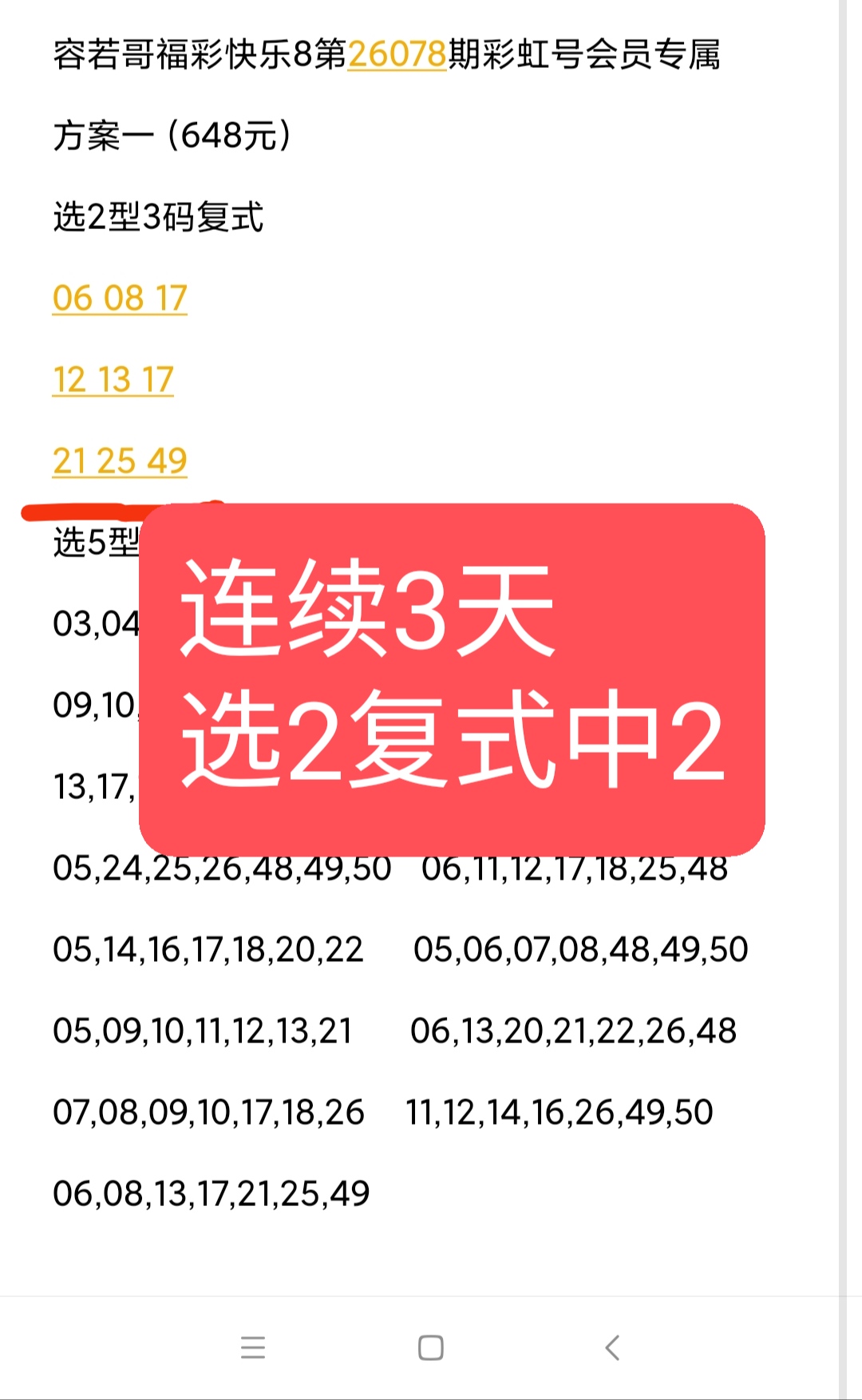This screenshot has height=1400, width=862.
Task: Select the underlined numbers 21 25 49
Action: click(x=118, y=461)
